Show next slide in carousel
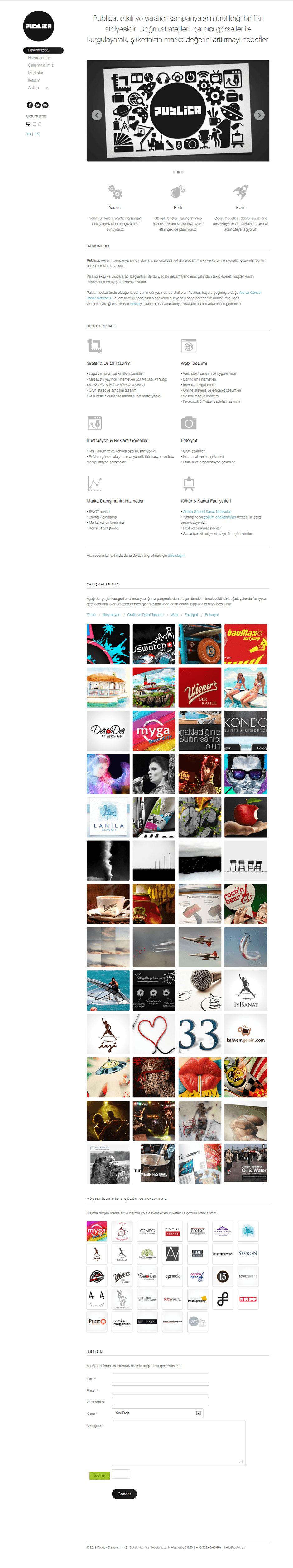Image resolution: width=293 pixels, height=1568 pixels. (259, 115)
